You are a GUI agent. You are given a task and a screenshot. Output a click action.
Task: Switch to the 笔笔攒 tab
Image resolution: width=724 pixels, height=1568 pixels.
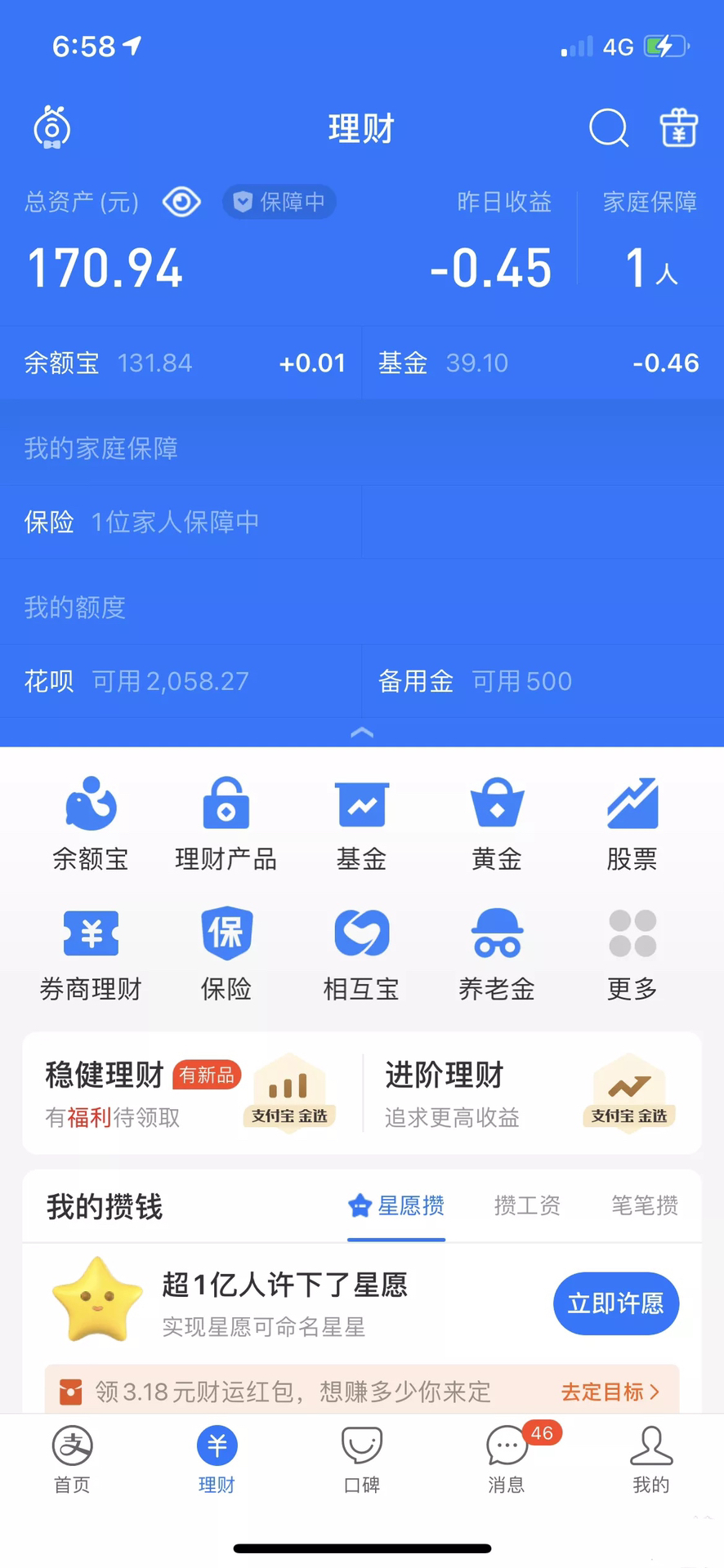point(645,1205)
